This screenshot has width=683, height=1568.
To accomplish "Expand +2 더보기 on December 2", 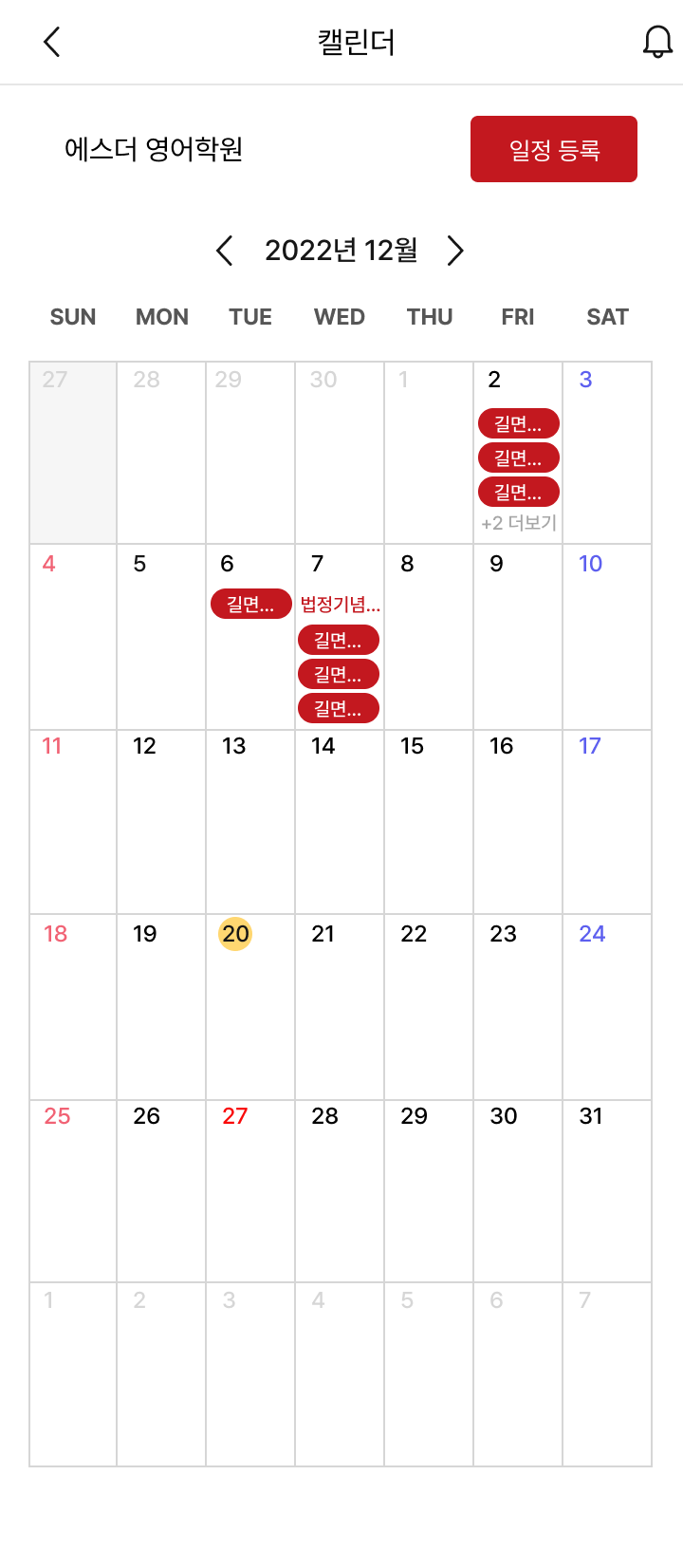I will coord(519,523).
